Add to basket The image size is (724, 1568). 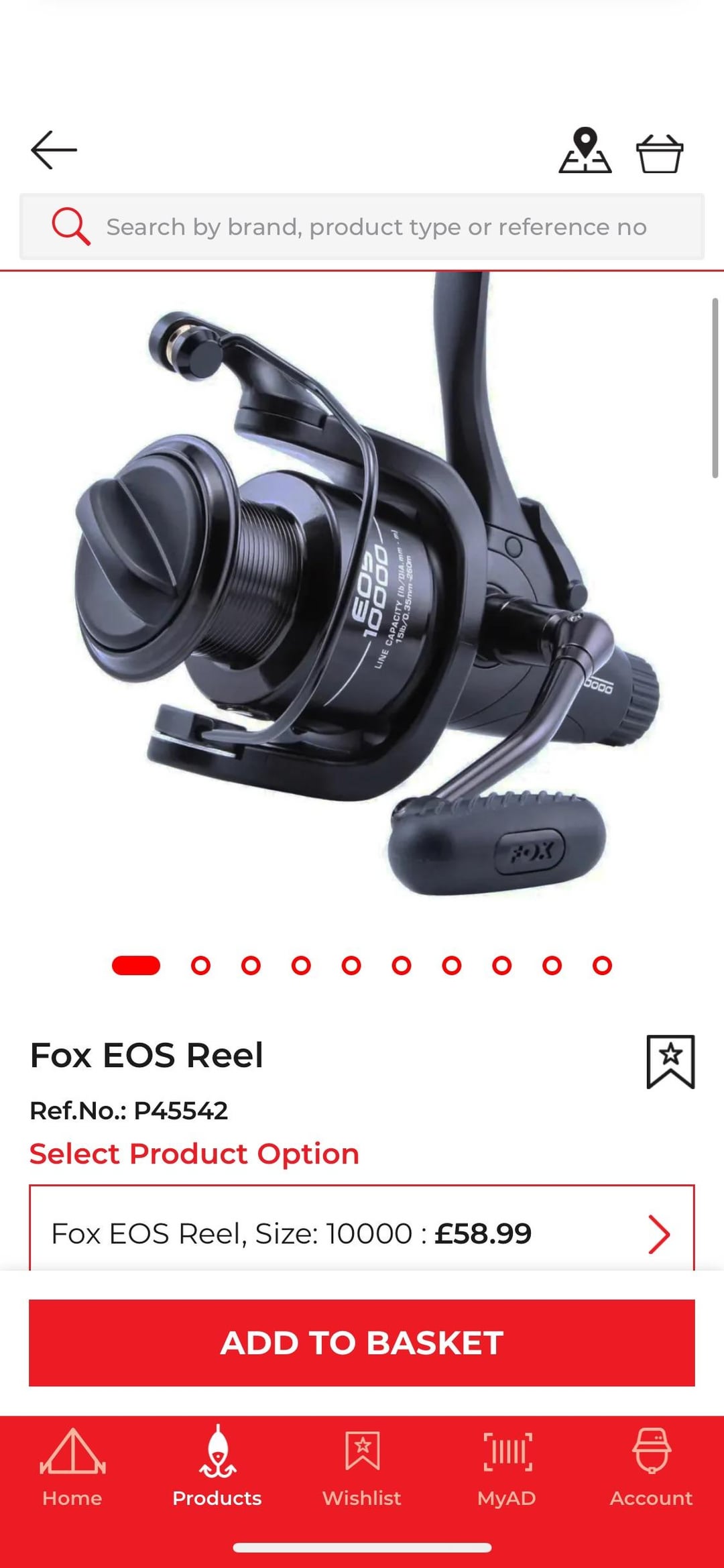[x=362, y=1343]
